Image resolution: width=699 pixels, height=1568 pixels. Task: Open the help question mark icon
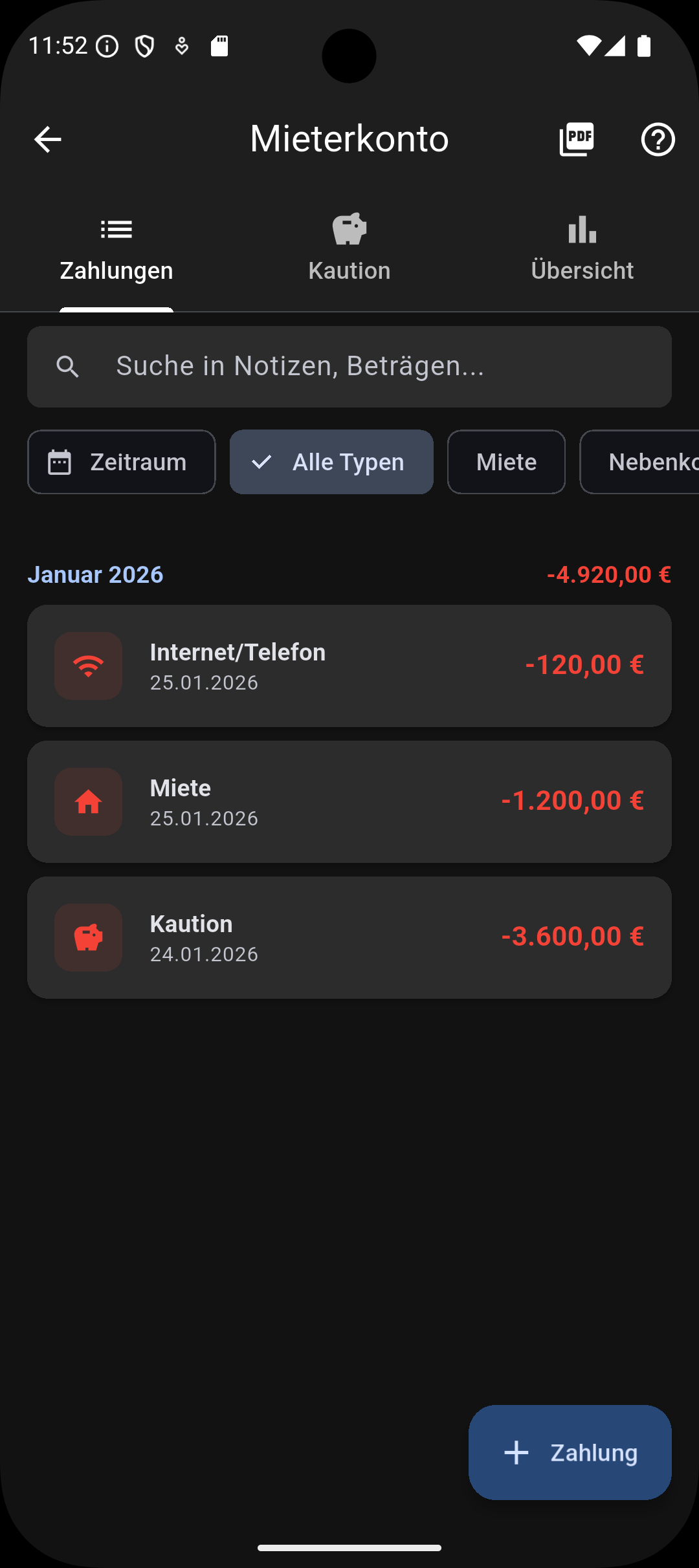click(658, 138)
